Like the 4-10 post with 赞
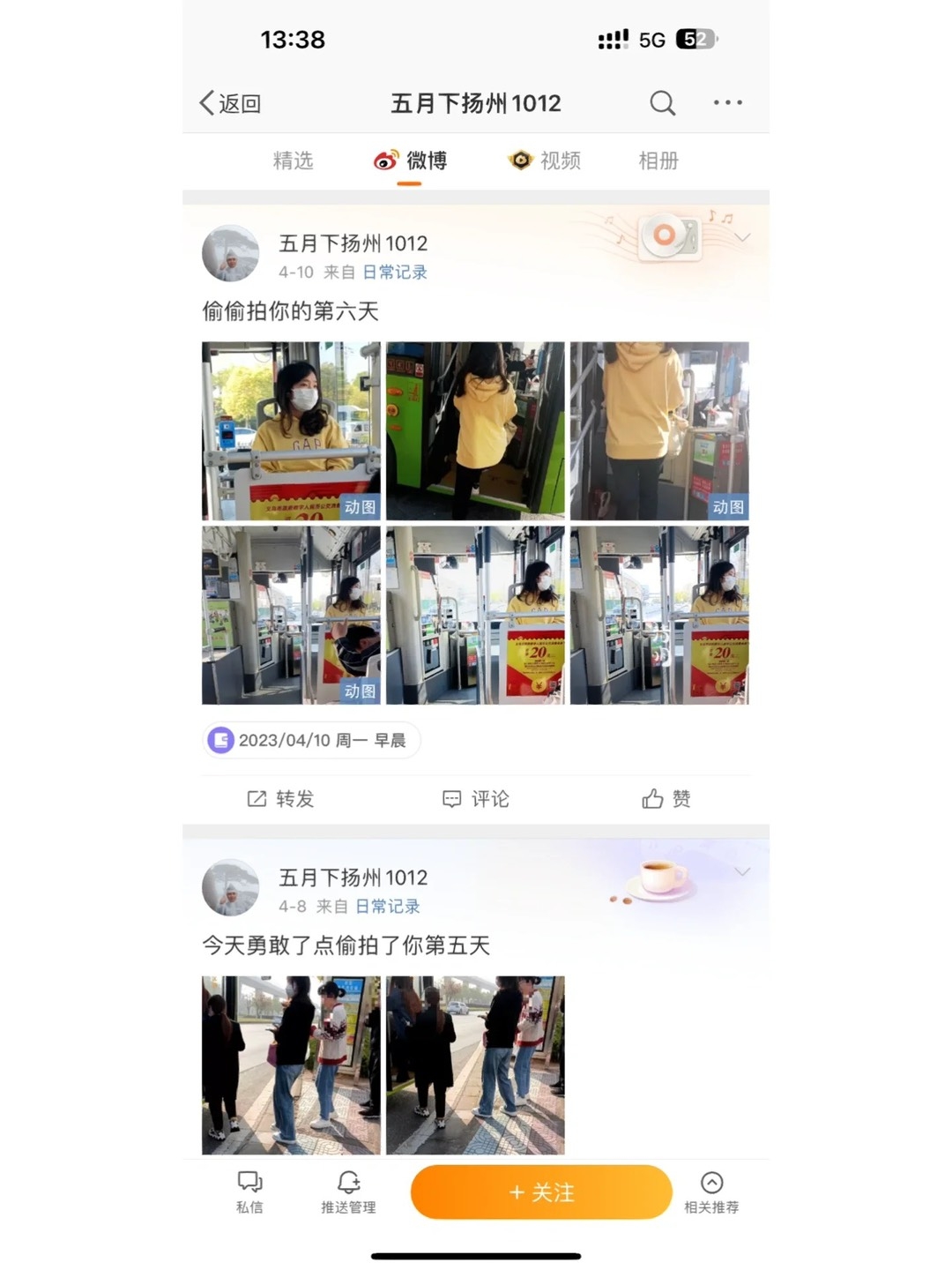The image size is (952, 1270). click(x=666, y=799)
